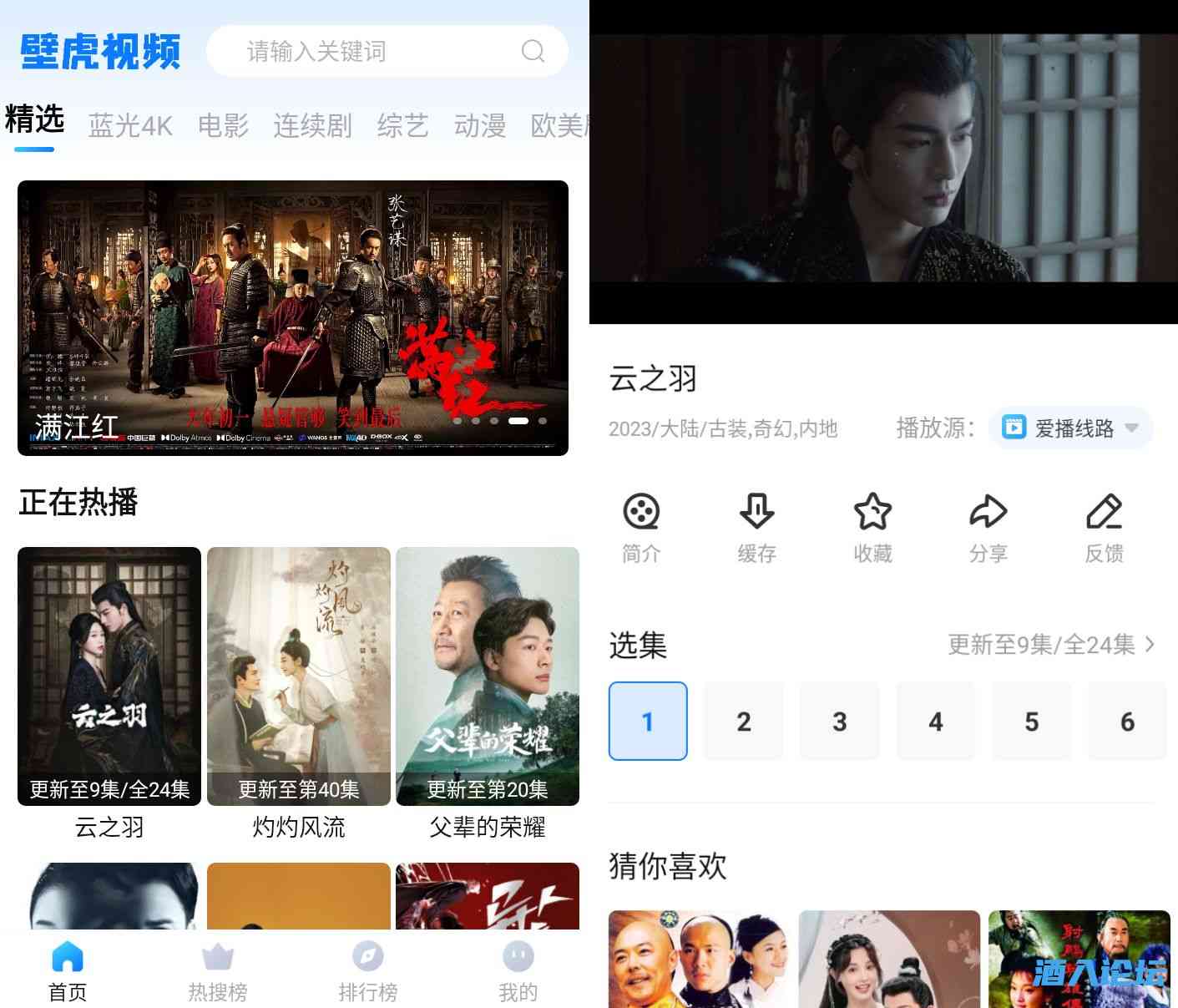Switch to the 蓝光4K tab

(x=130, y=126)
